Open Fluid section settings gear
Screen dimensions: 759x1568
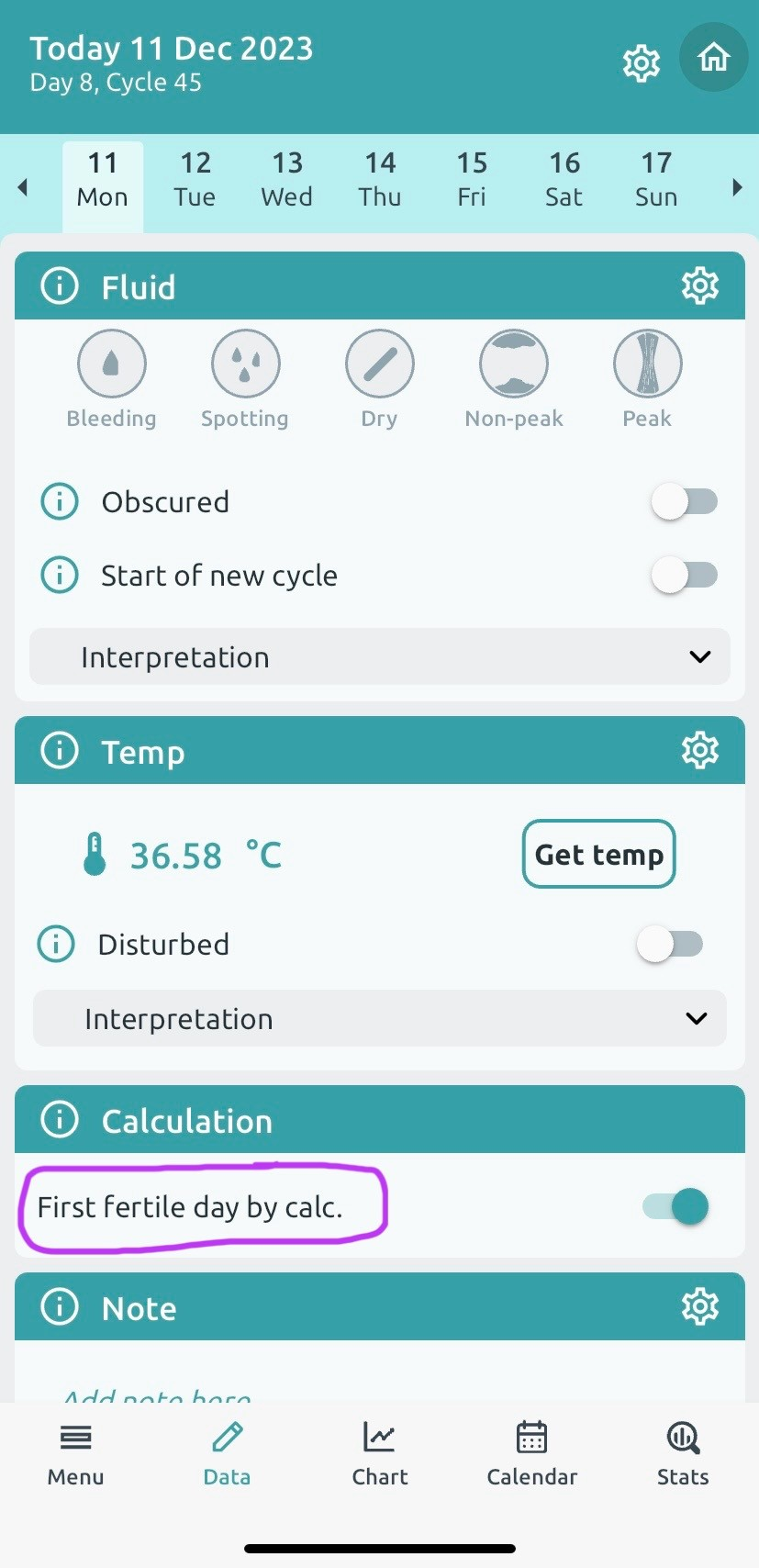[699, 286]
